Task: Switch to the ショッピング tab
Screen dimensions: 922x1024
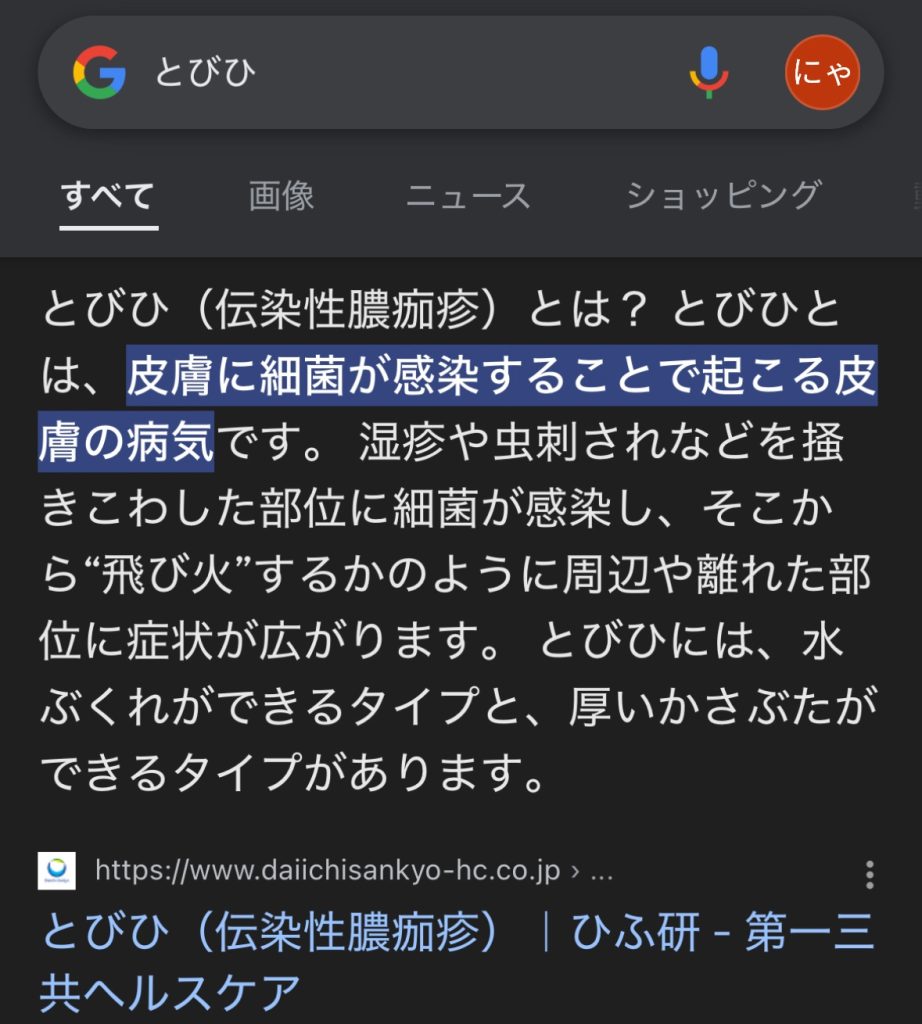Action: pyautogui.click(x=723, y=196)
